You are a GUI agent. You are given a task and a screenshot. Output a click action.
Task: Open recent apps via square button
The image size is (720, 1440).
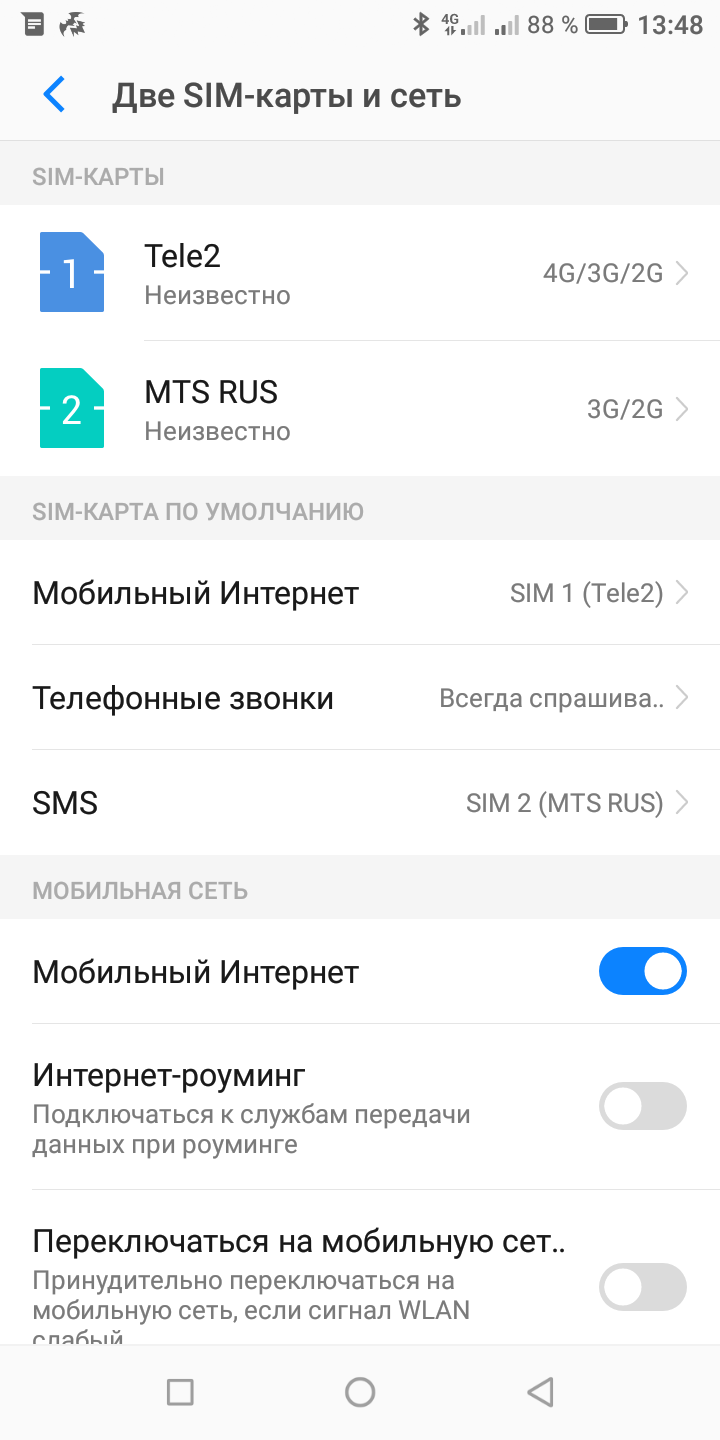[180, 1391]
